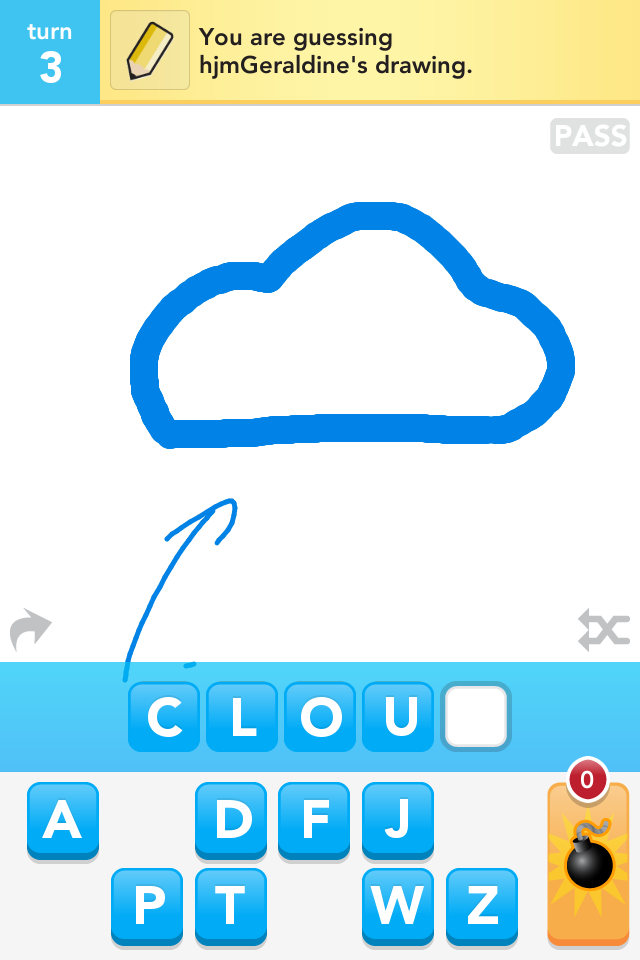Use the bomb to remove letters
640x960 pixels.
(x=588, y=864)
